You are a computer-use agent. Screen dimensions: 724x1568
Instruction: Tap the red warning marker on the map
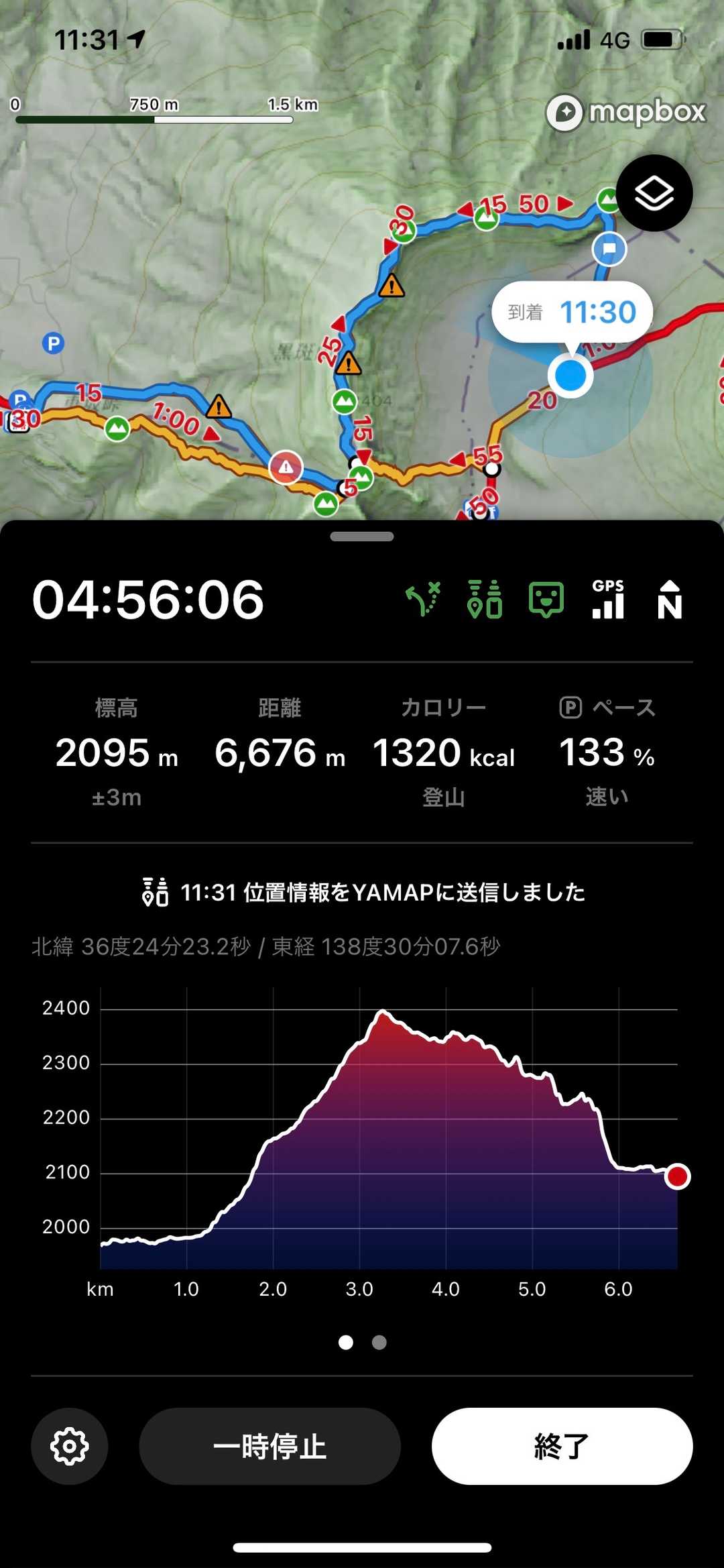[286, 467]
